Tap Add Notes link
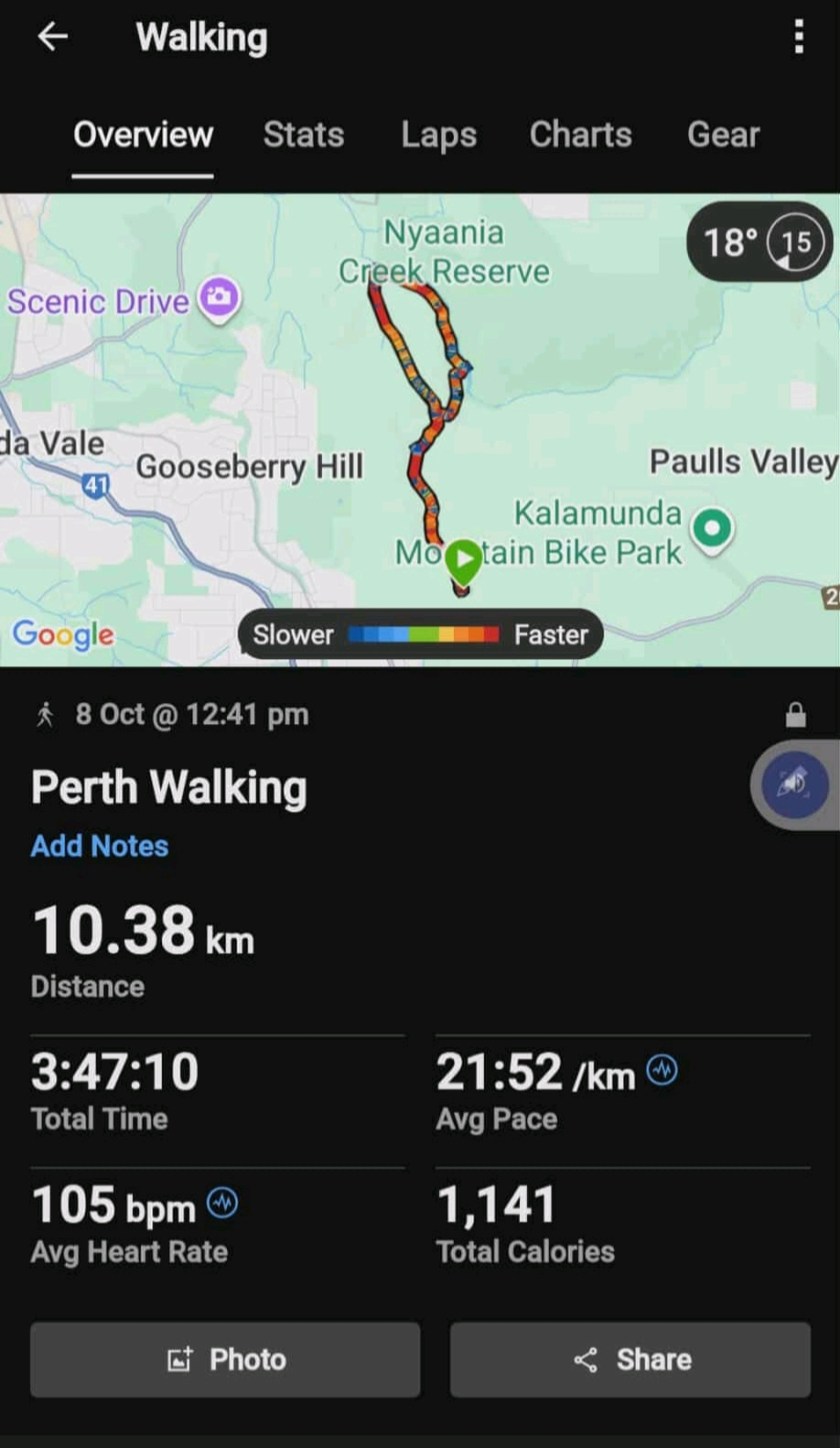Screen dimensions: 840x1448 point(100,845)
